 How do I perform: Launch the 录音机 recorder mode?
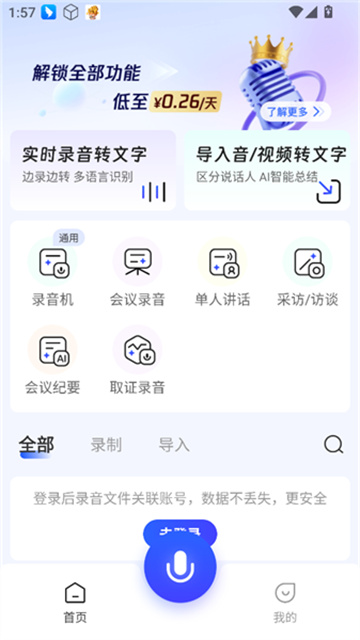click(53, 273)
